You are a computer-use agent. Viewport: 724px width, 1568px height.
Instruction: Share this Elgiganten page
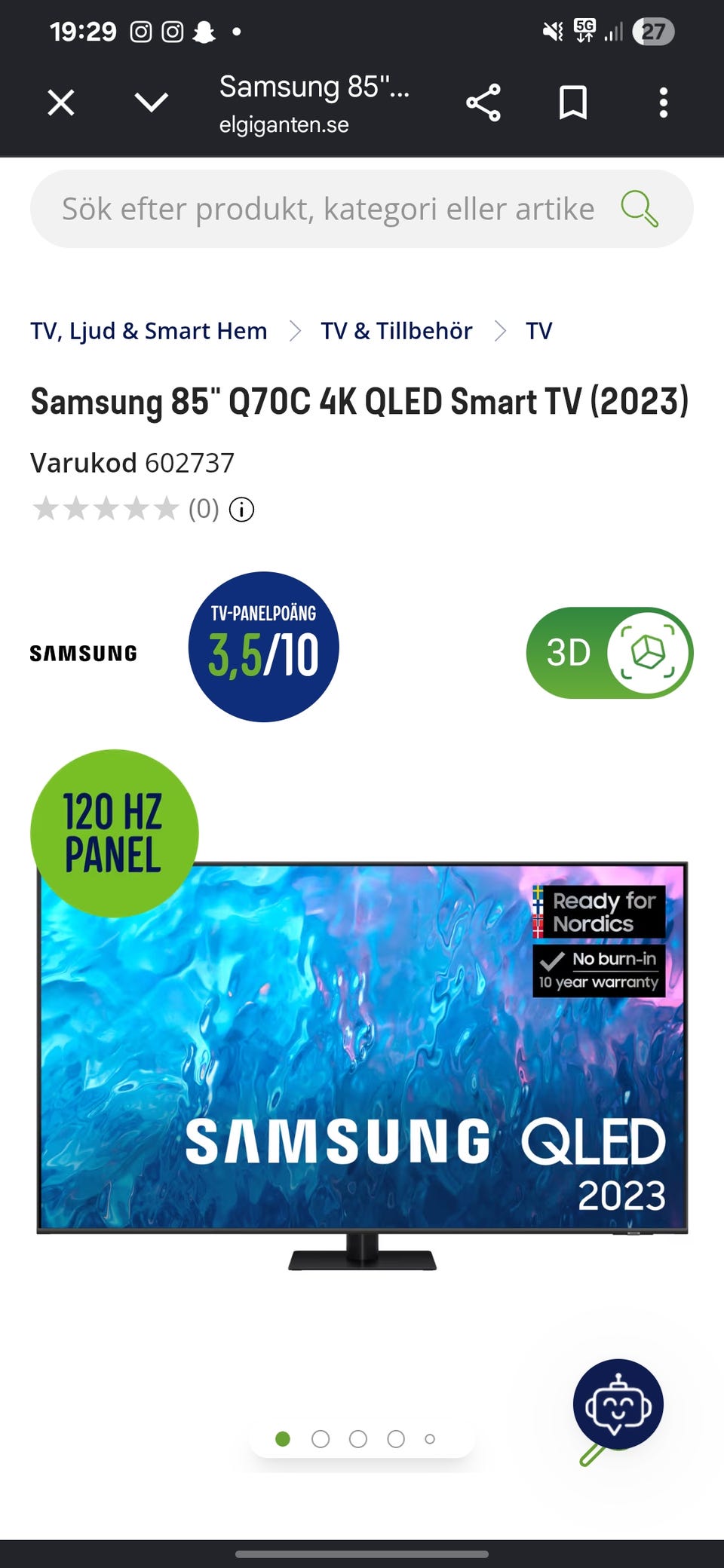(x=483, y=103)
